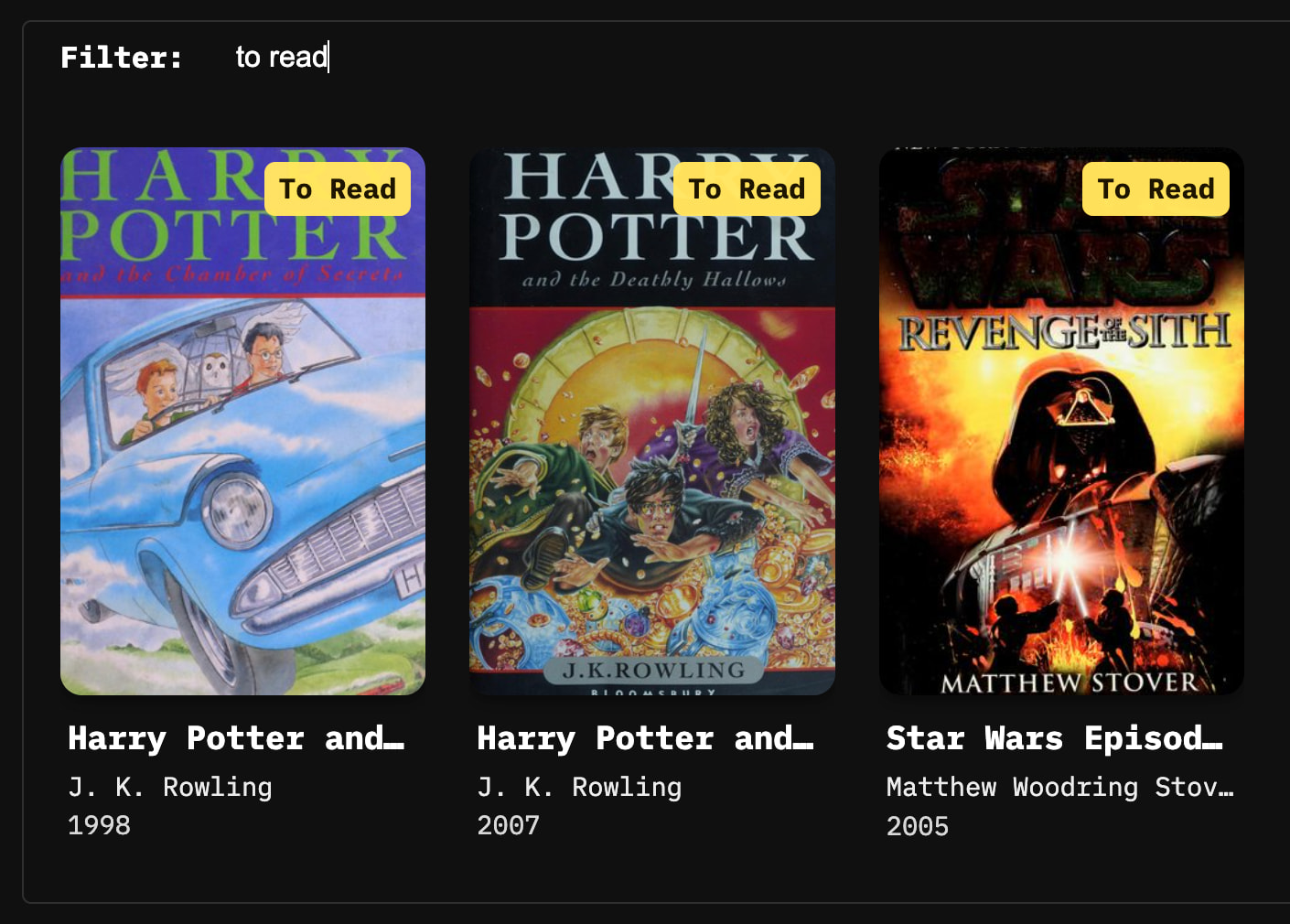Focus the Filter text field
Screen dimensions: 1290x924
click(366, 57)
